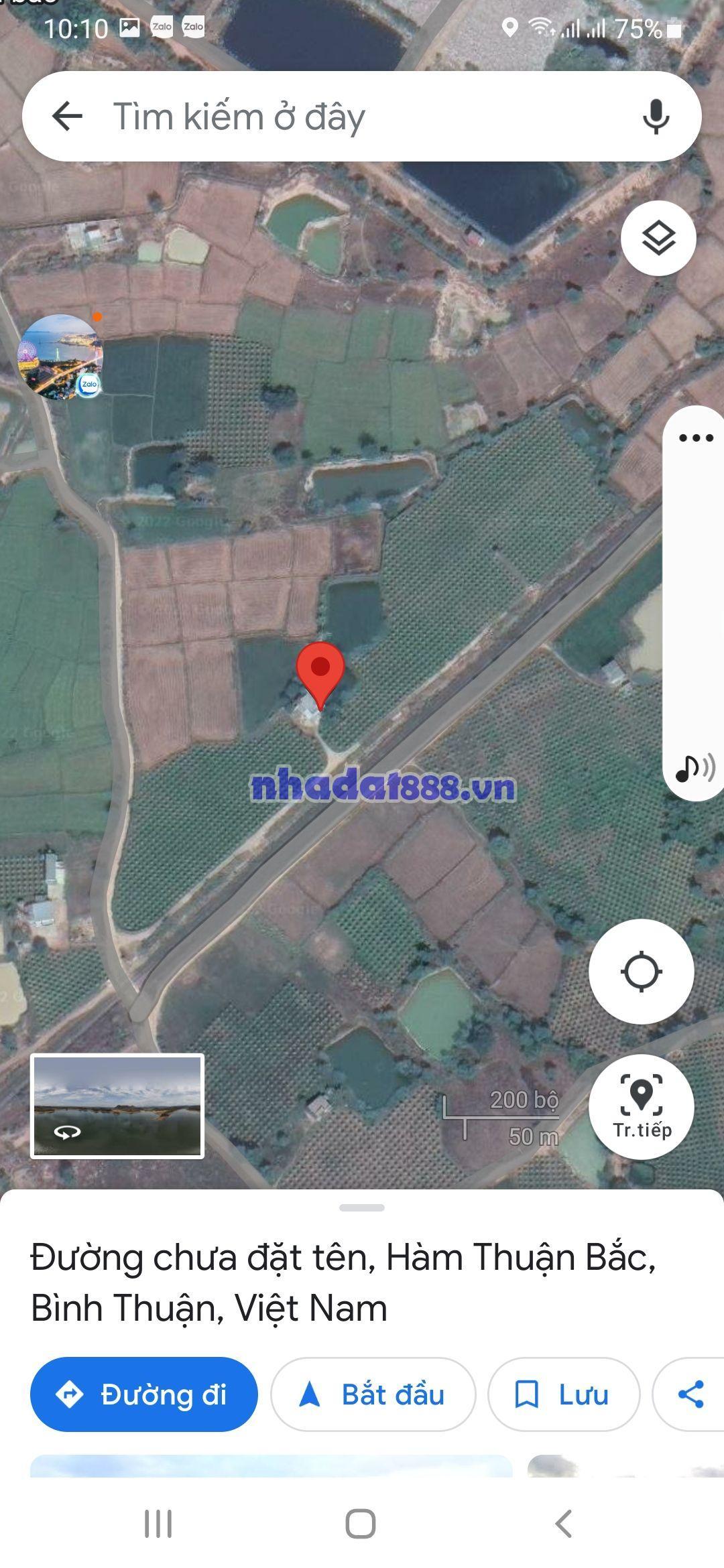This screenshot has height=1568, width=724.
Task: Open the 'Tìm kiếm ở đây' search field
Action: (362, 117)
